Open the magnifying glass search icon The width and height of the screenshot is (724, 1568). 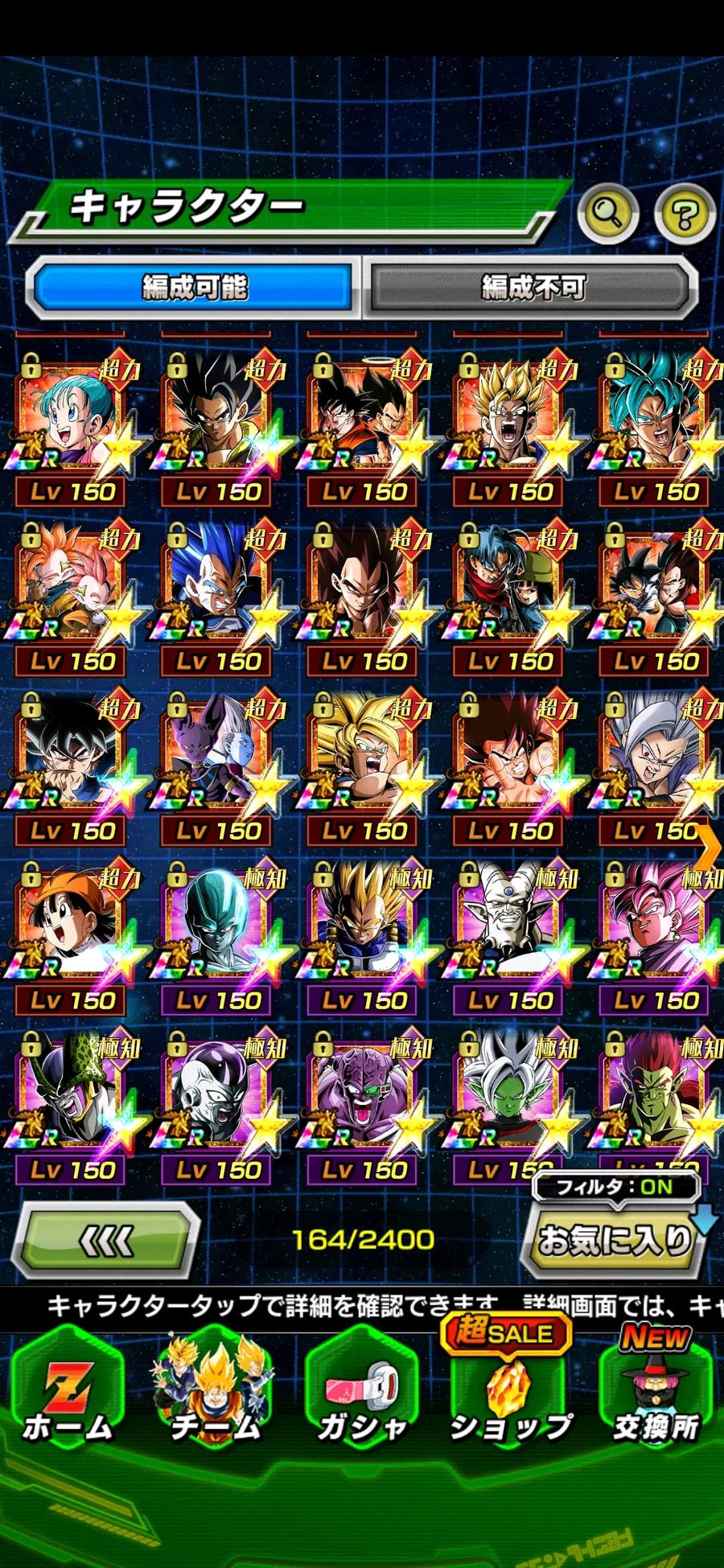point(607,213)
